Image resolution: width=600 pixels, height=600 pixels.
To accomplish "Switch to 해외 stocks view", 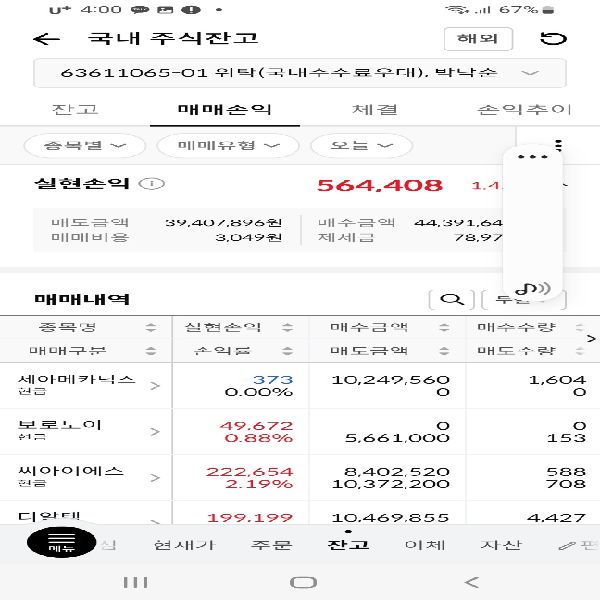I will pos(477,39).
